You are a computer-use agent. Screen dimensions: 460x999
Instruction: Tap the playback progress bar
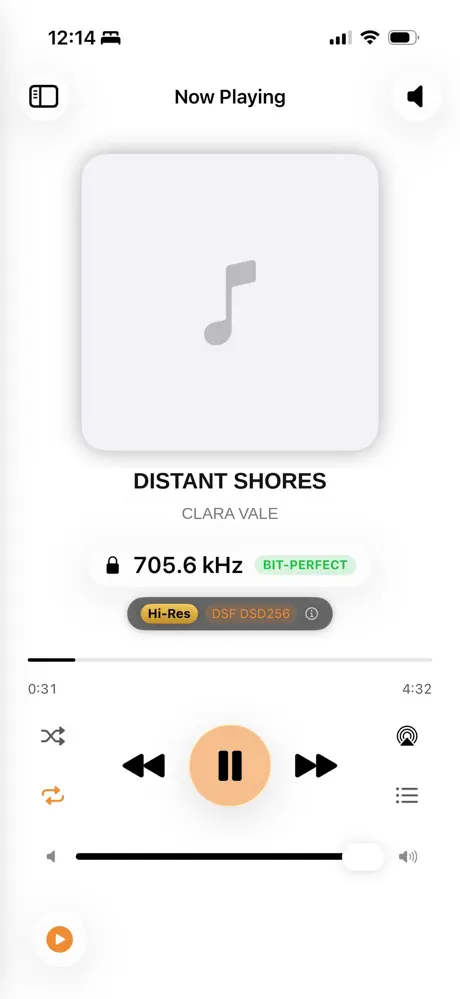(x=230, y=659)
